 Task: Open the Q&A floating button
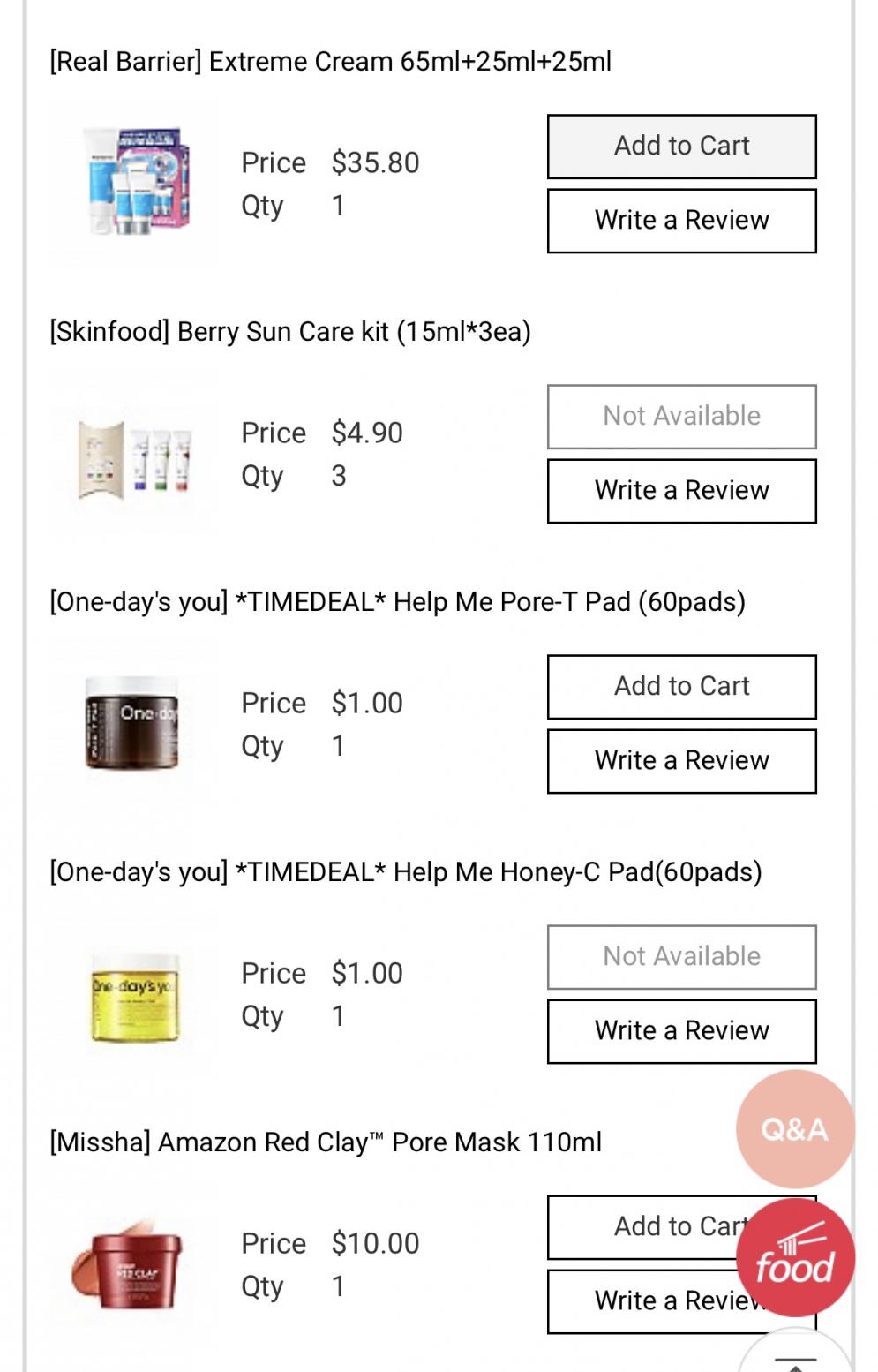[795, 1129]
